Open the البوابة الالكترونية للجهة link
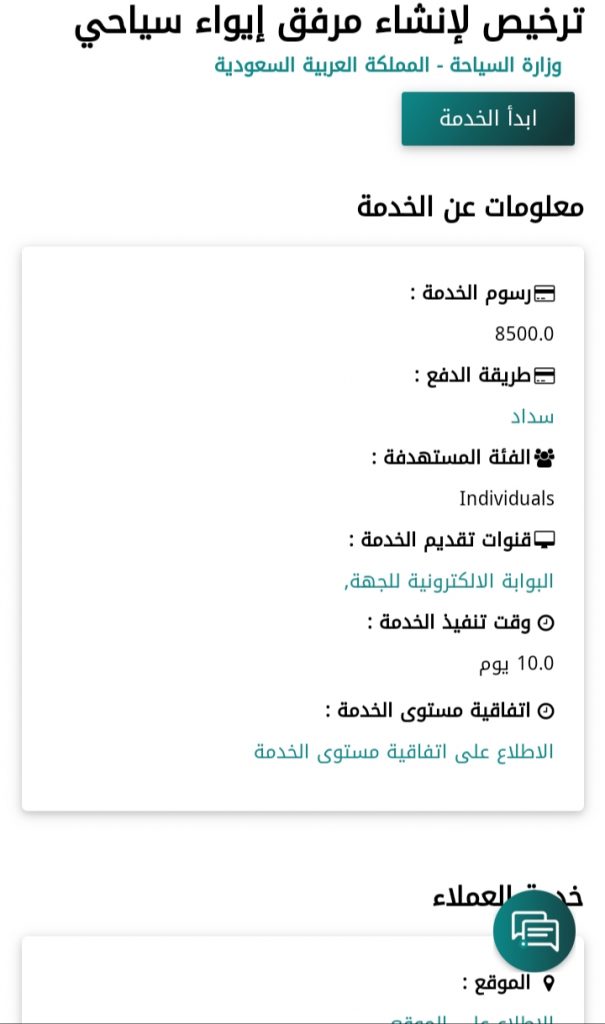Screen dimensions: 605x1024 pyautogui.click(x=450, y=581)
